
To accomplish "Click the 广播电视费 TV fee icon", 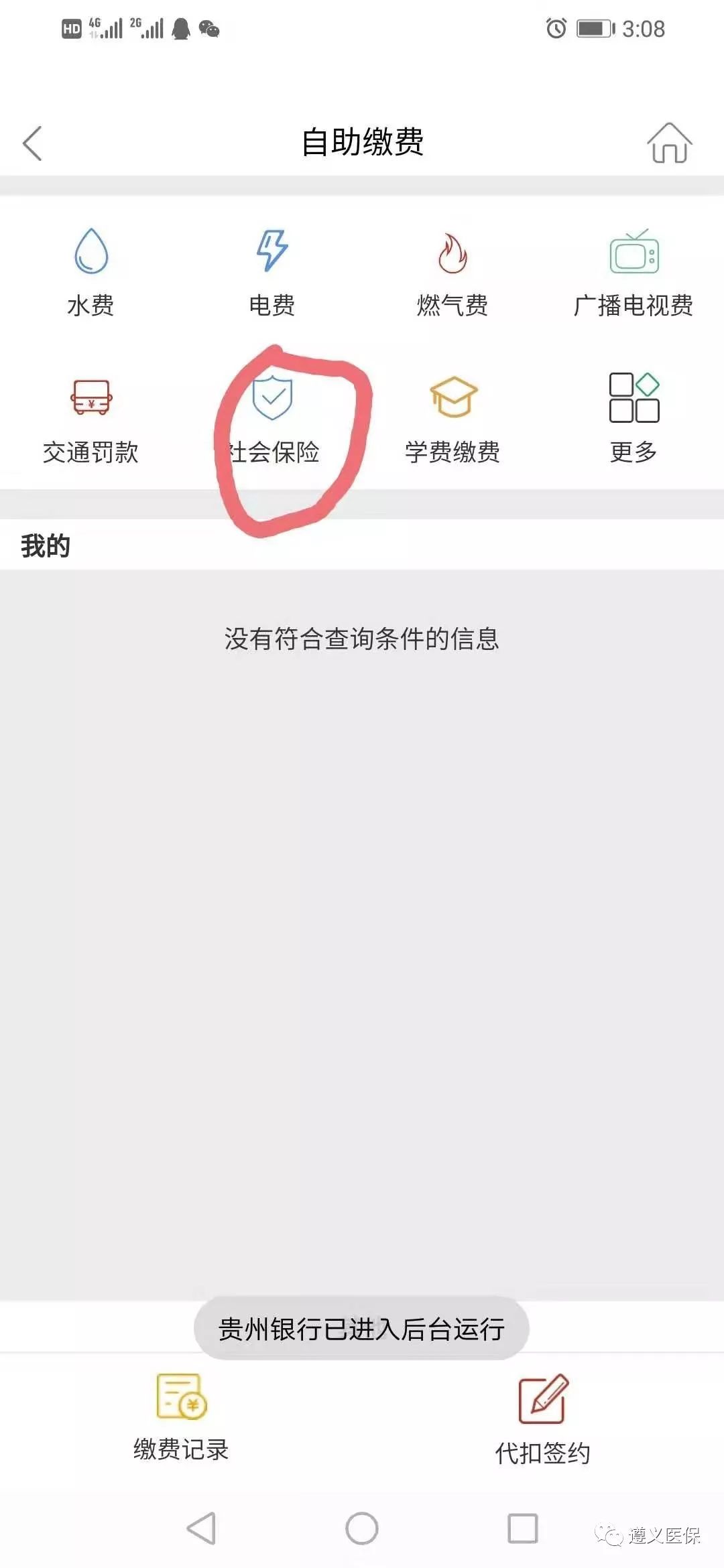I will tap(633, 271).
